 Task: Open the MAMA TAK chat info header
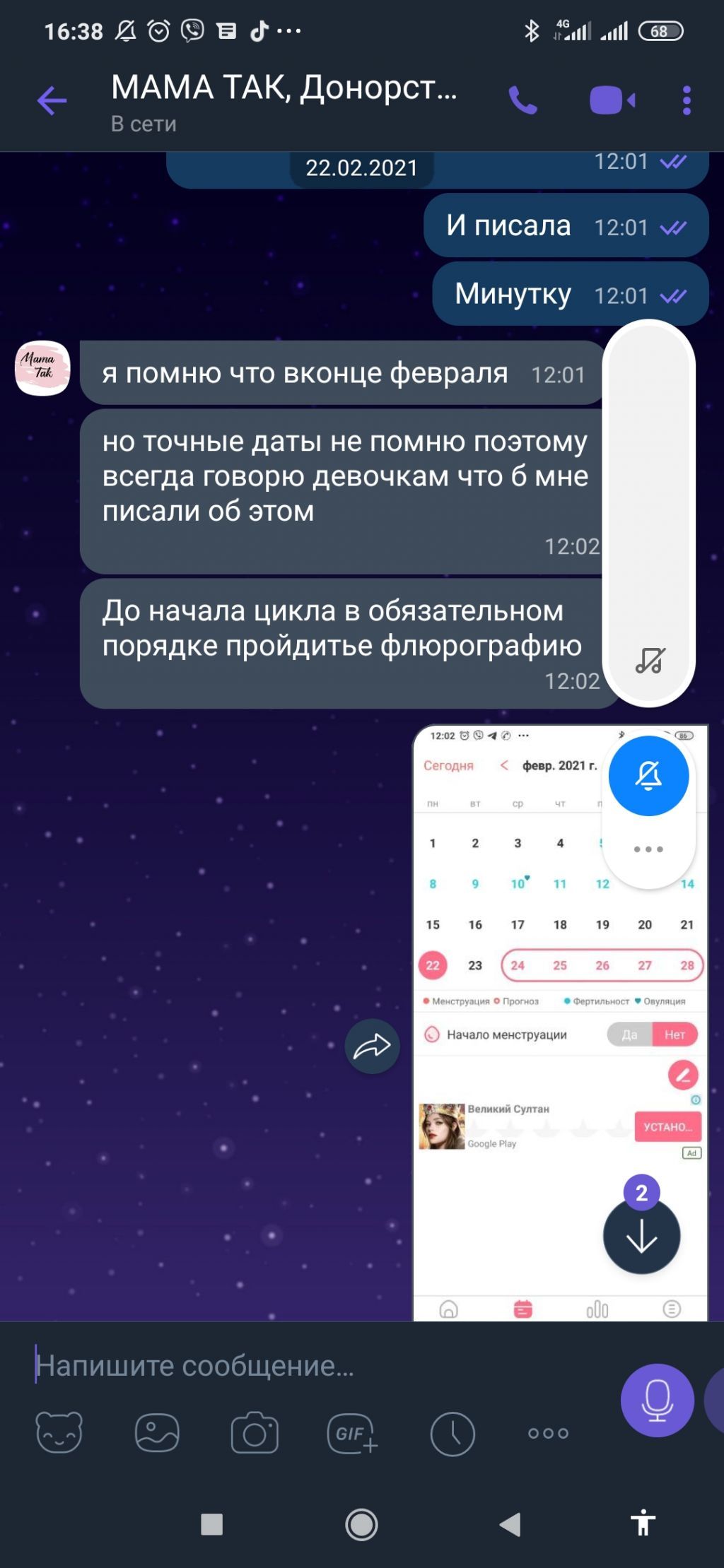[283, 100]
